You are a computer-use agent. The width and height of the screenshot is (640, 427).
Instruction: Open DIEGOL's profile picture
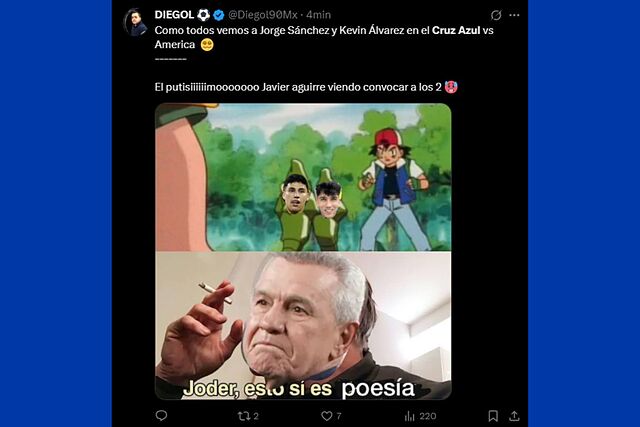[137, 21]
